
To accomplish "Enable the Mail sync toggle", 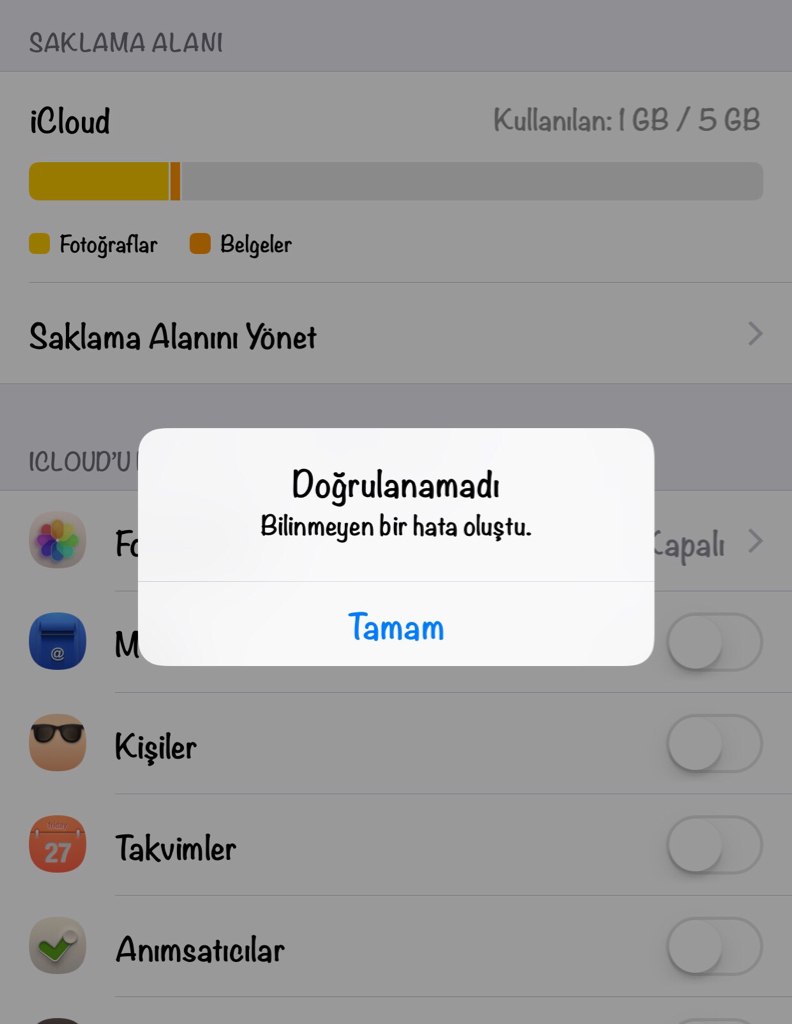I will (x=713, y=643).
